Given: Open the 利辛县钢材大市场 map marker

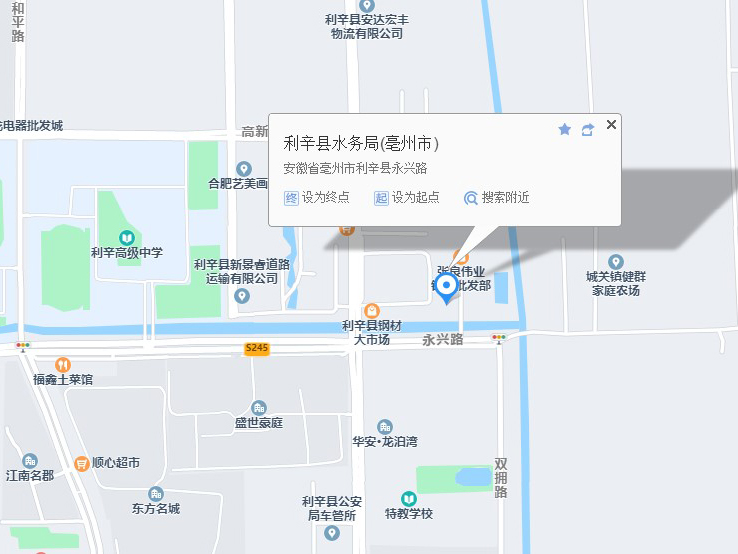Looking at the screenshot, I should [372, 311].
